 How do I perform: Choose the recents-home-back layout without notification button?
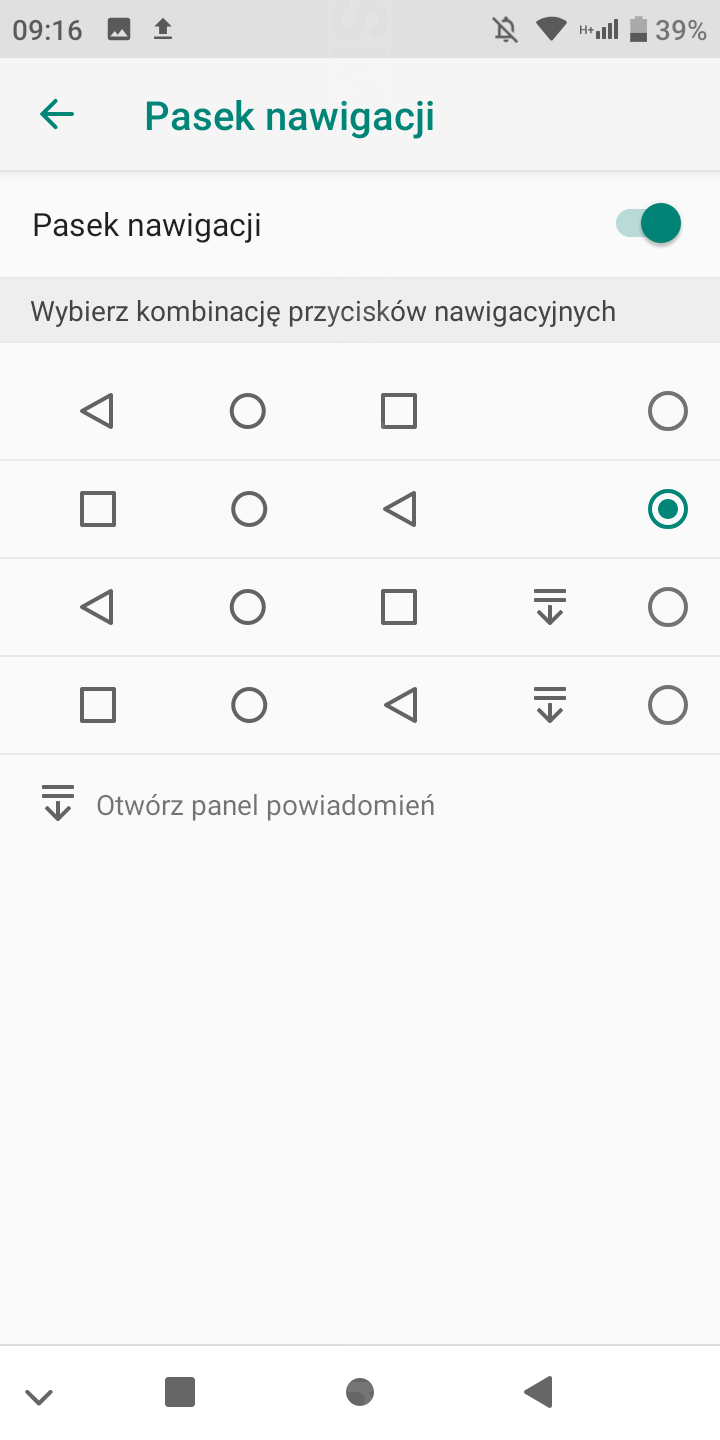[667, 509]
